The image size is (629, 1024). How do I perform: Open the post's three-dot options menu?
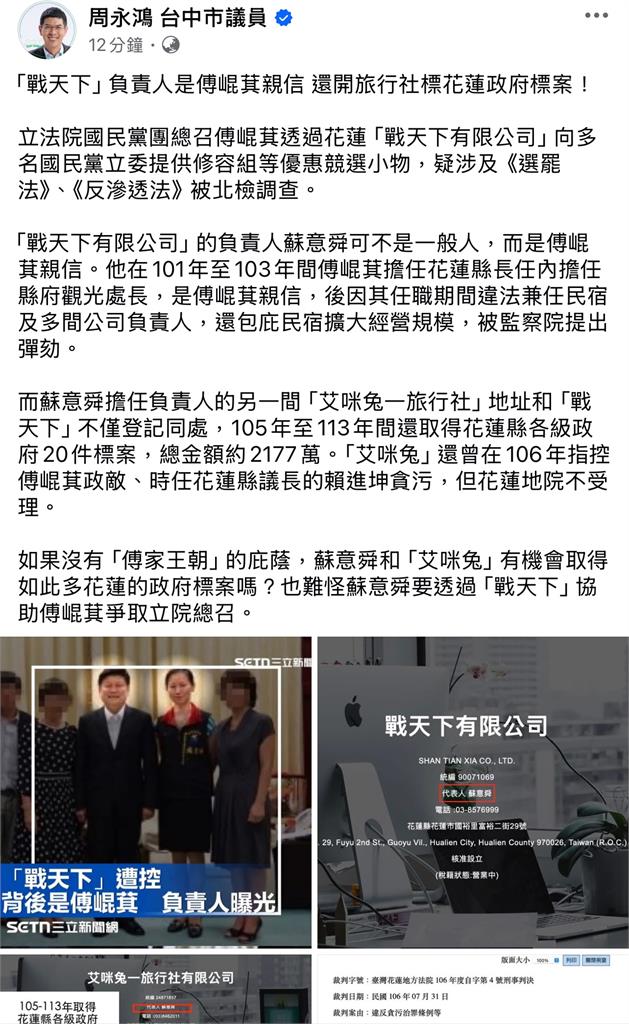596,17
